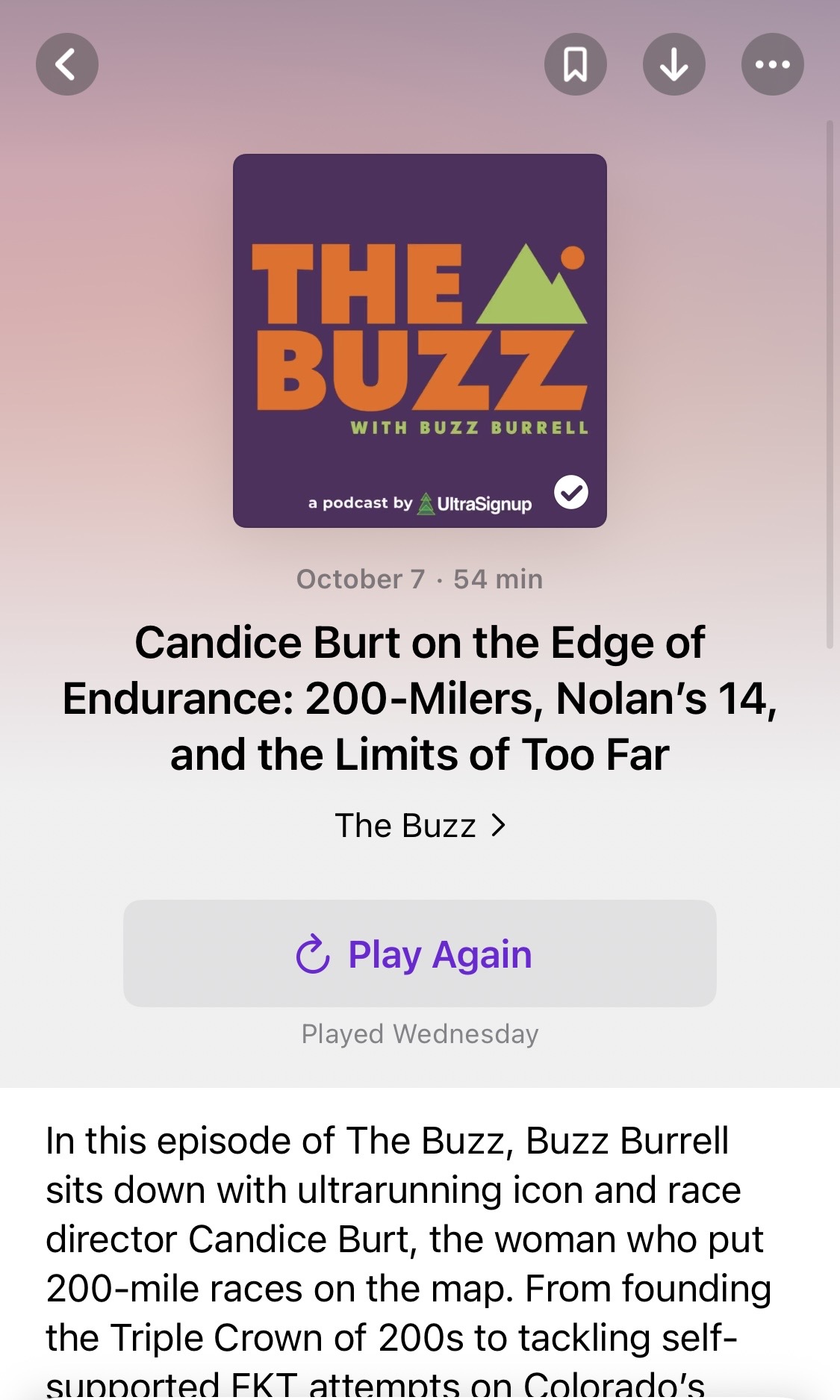Bookmark this episode
This screenshot has width=840, height=1400.
click(576, 64)
